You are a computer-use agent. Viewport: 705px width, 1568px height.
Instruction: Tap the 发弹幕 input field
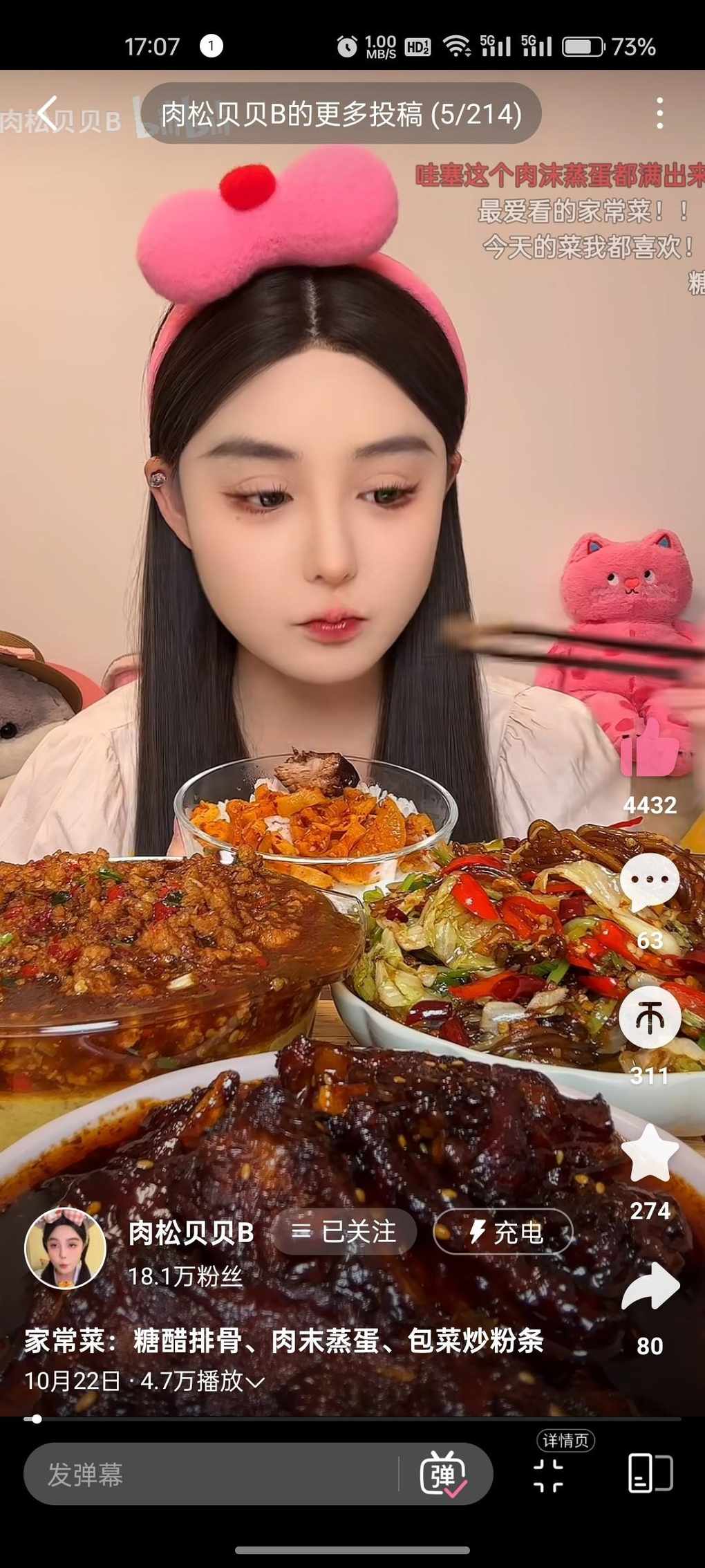coord(207,1474)
